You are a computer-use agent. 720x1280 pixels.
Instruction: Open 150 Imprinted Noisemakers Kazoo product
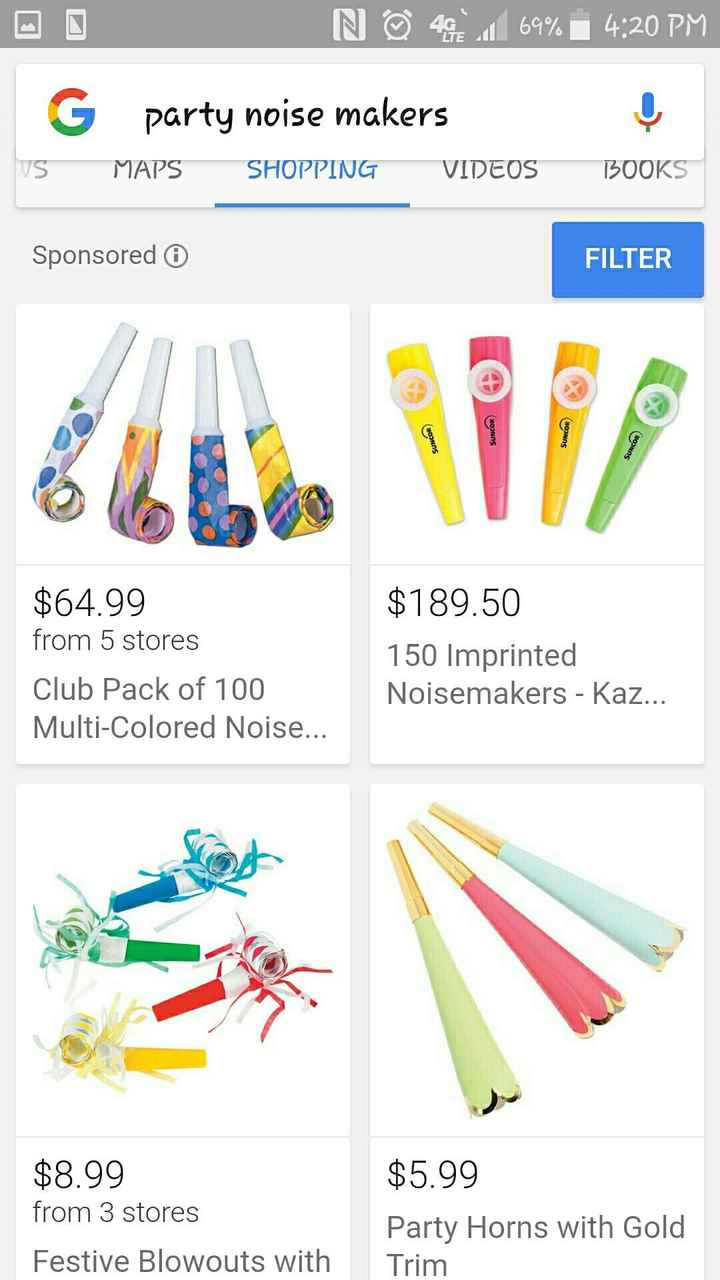(537, 534)
